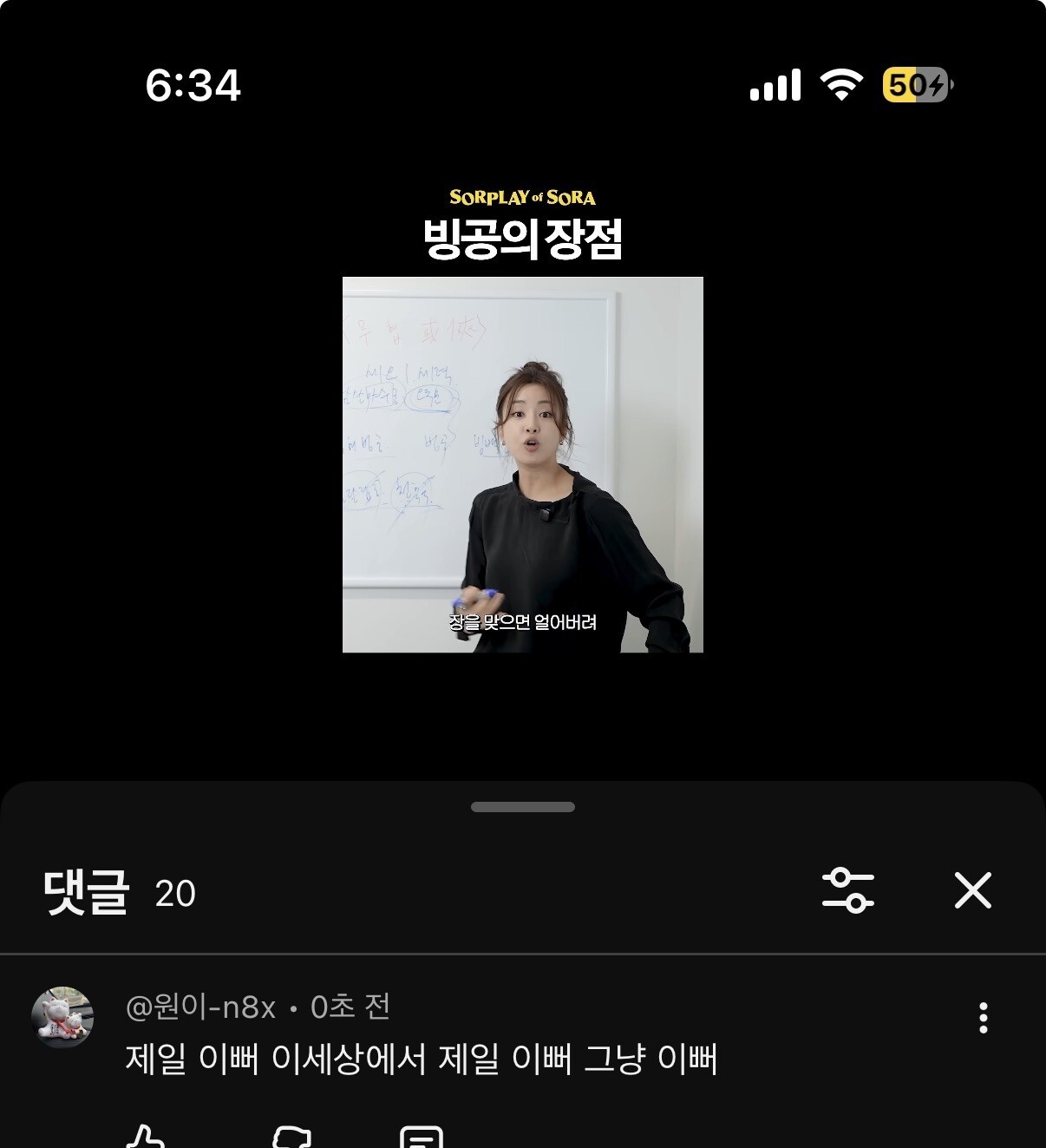
Task: Reply to the comment by @원이-n8x
Action: click(422, 1137)
